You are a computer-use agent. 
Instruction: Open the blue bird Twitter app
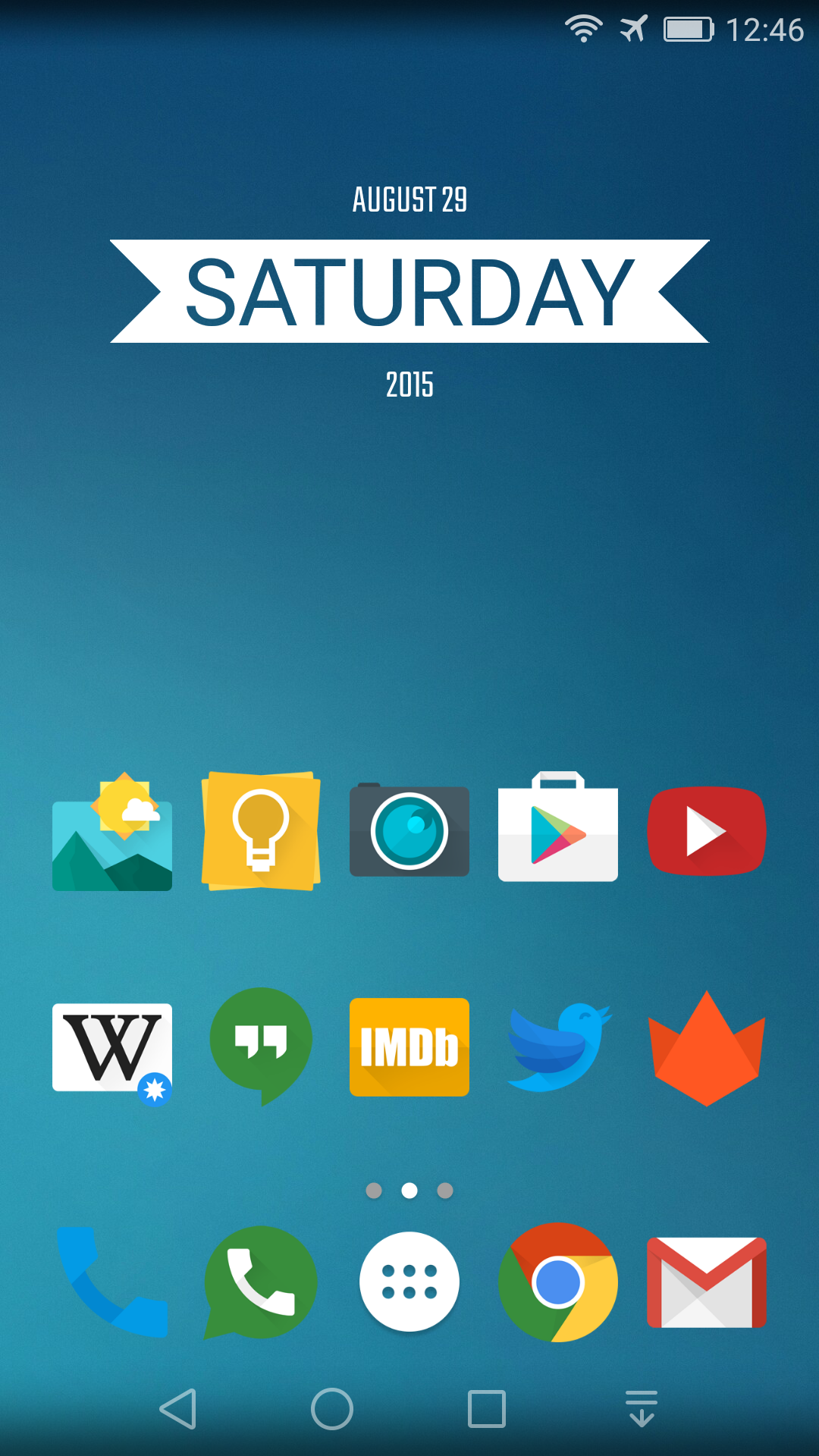pyautogui.click(x=560, y=1047)
